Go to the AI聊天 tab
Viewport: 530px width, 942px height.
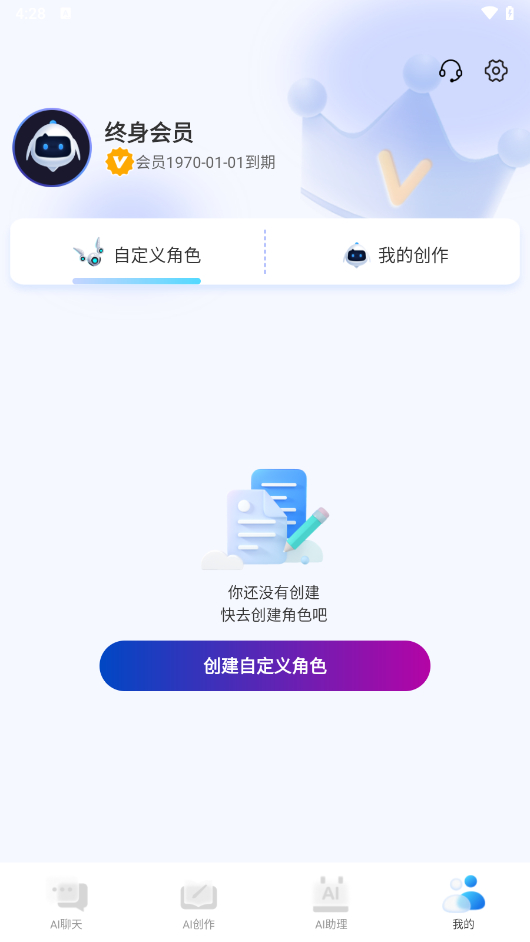point(66,903)
